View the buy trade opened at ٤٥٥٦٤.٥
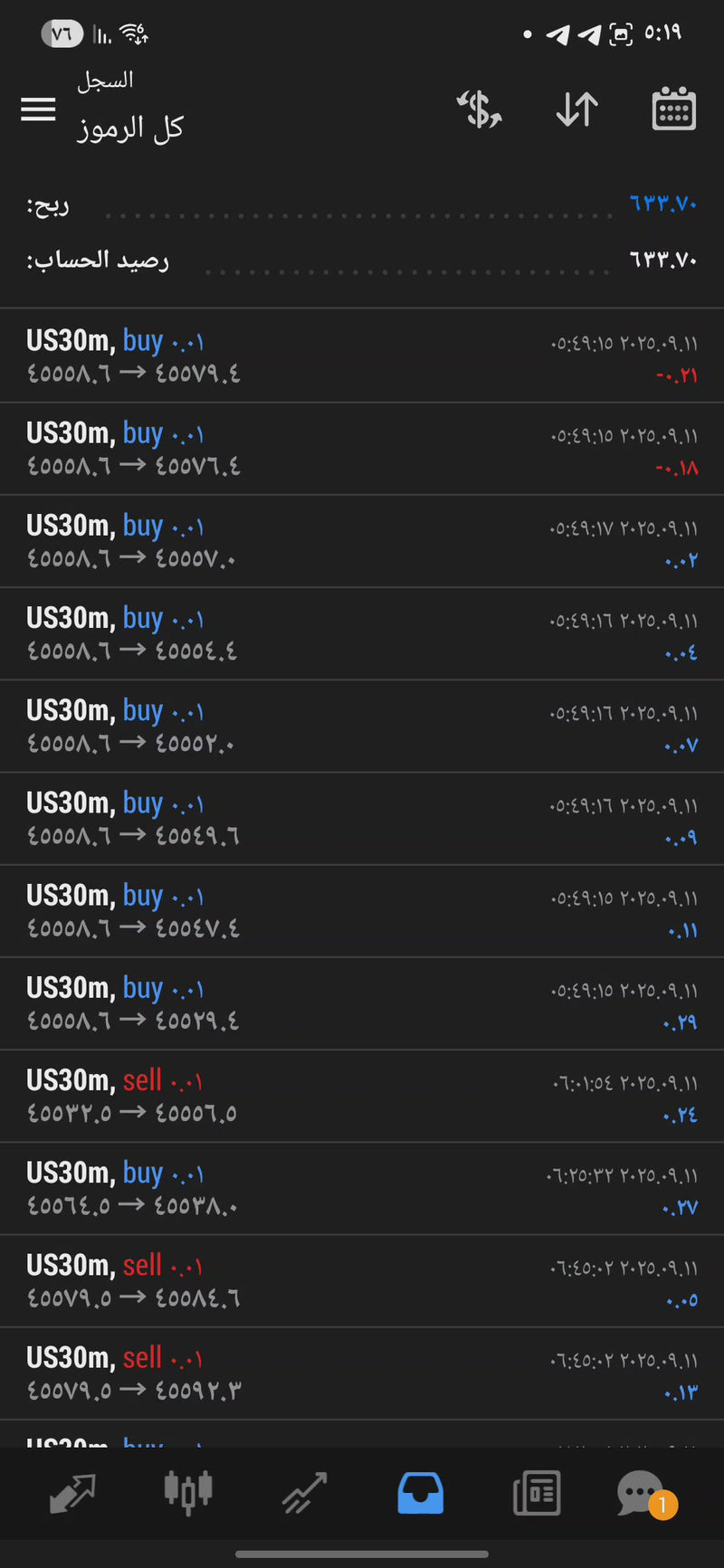Image resolution: width=724 pixels, height=1568 pixels. coord(362,1189)
